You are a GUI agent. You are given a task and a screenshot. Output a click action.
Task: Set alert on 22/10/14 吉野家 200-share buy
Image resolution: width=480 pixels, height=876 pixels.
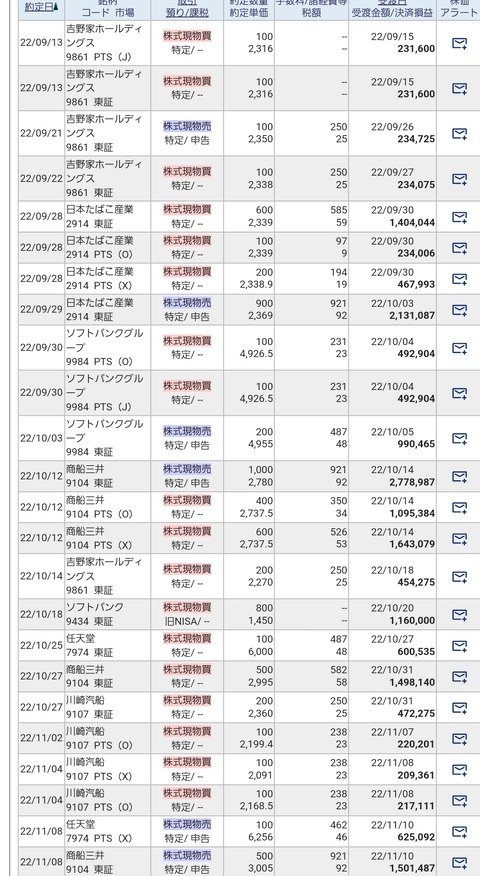[459, 577]
